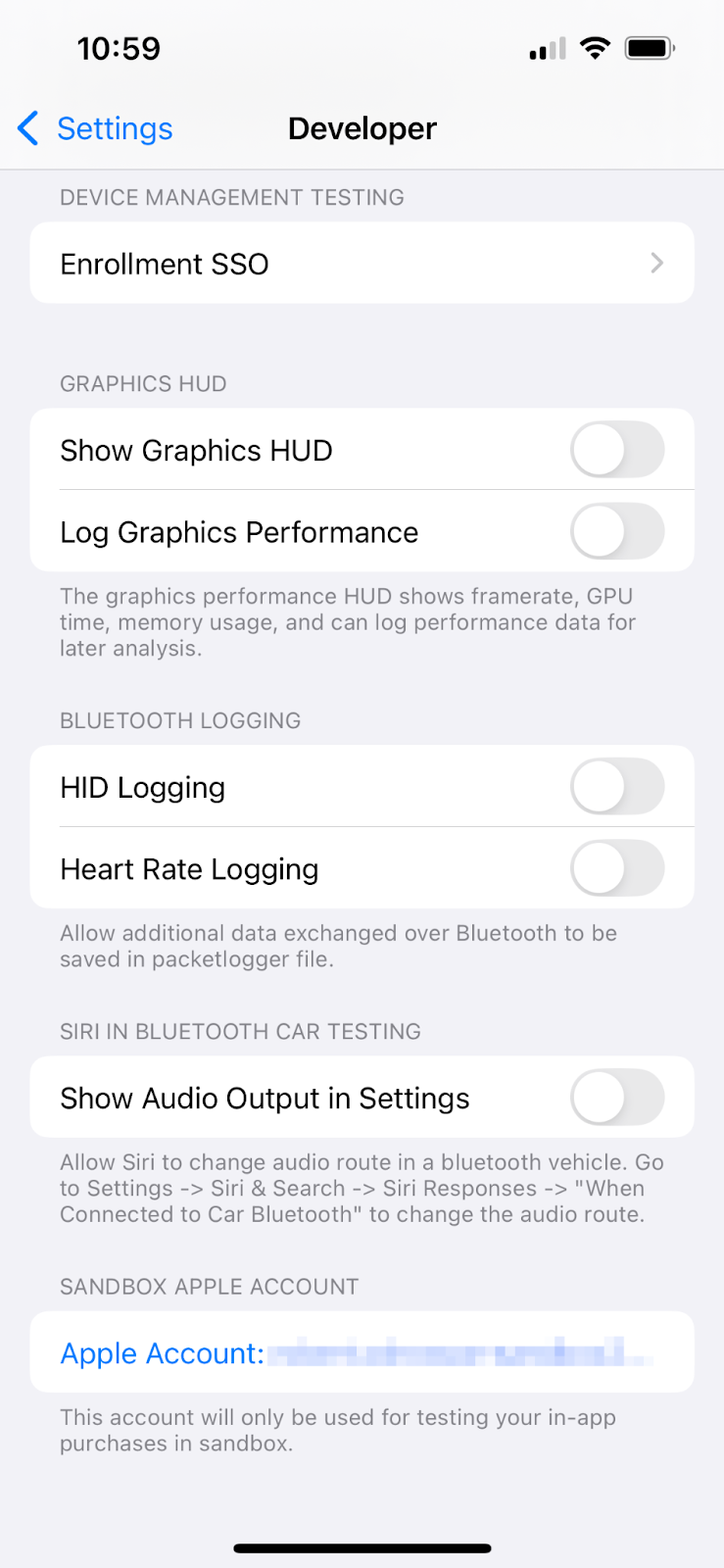Open the sandbox Apple Account row
Viewport: 724px width, 1568px height.
pos(362,1352)
